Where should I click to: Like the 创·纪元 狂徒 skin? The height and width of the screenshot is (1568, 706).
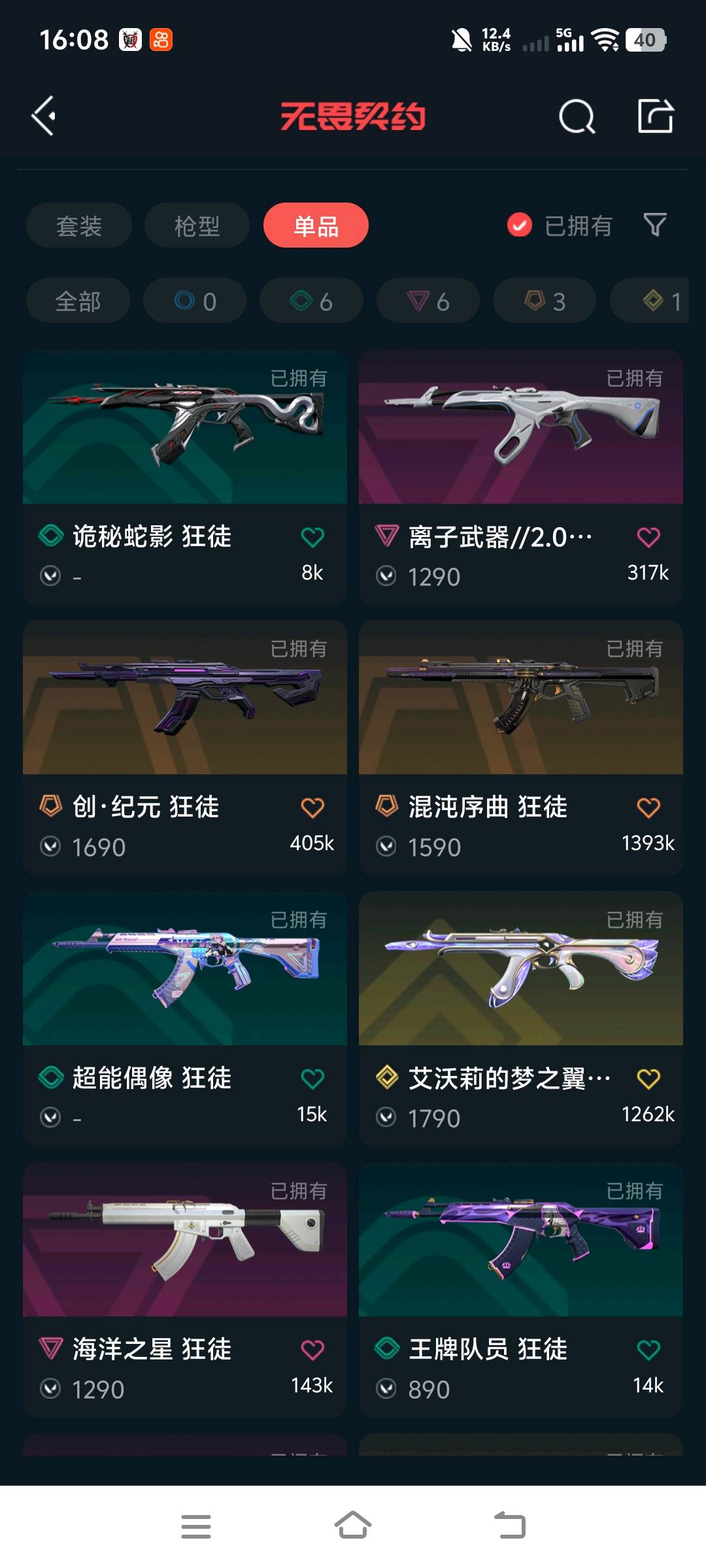tap(312, 808)
